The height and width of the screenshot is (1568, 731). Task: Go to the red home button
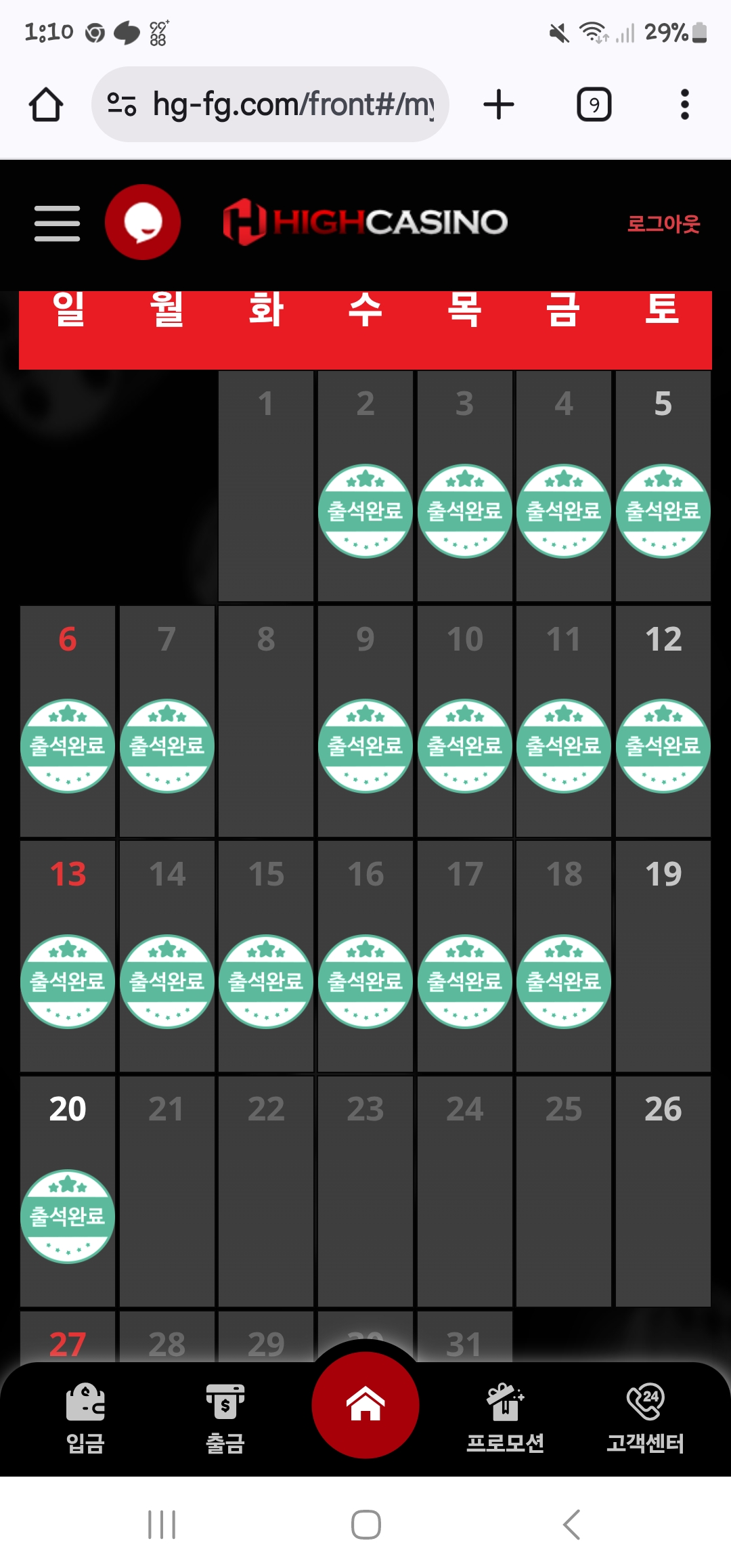pos(365,1405)
